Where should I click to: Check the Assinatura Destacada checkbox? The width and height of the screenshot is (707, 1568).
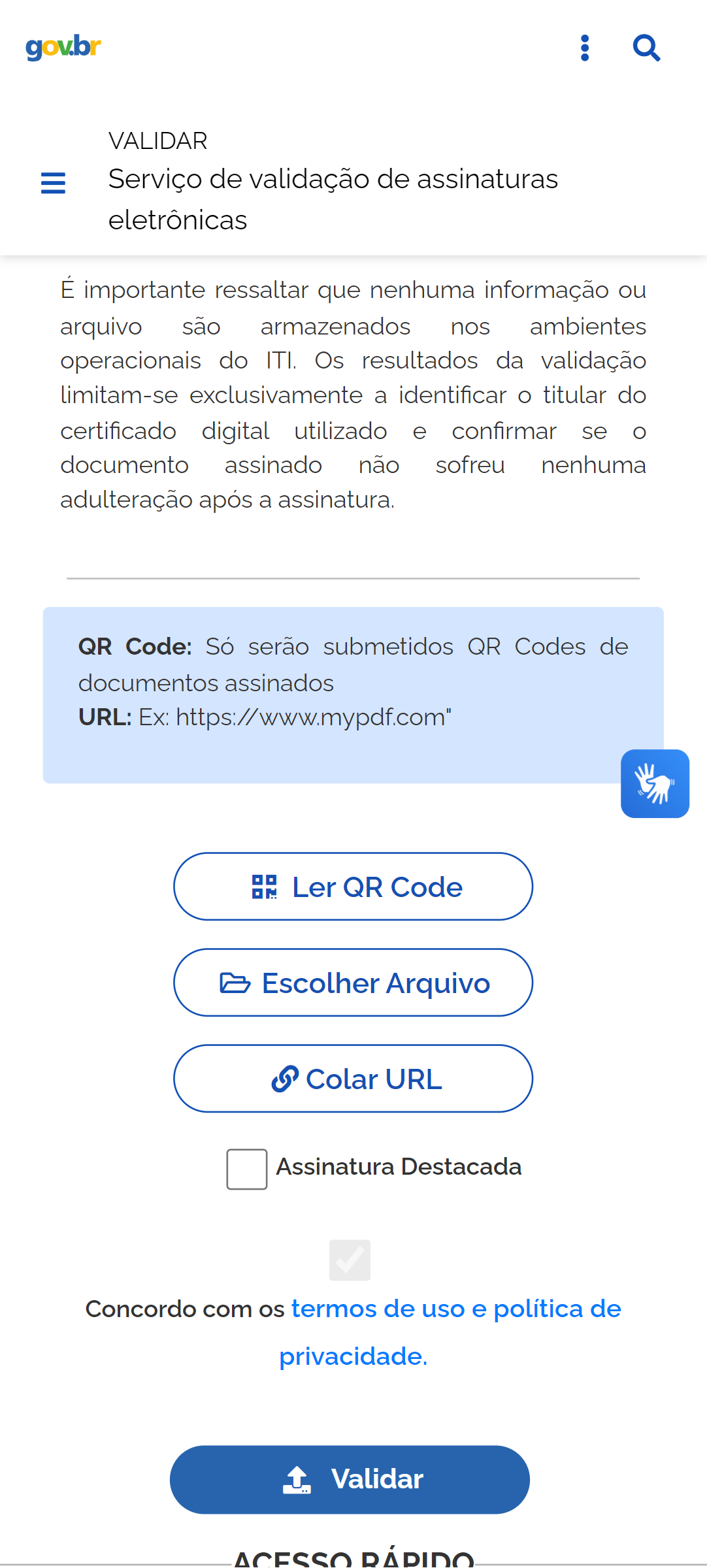[x=247, y=1169]
